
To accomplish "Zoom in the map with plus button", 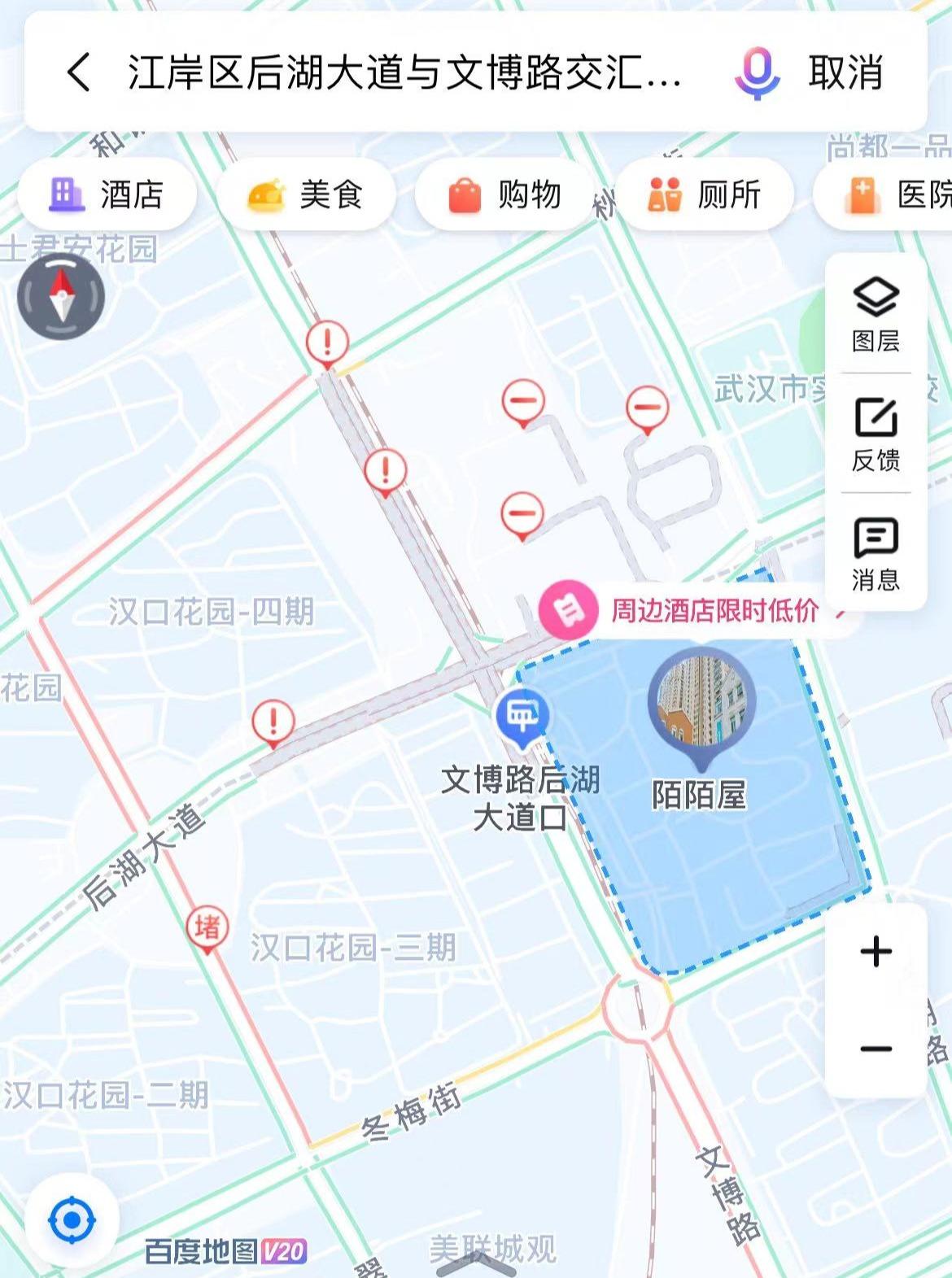I will pyautogui.click(x=876, y=951).
